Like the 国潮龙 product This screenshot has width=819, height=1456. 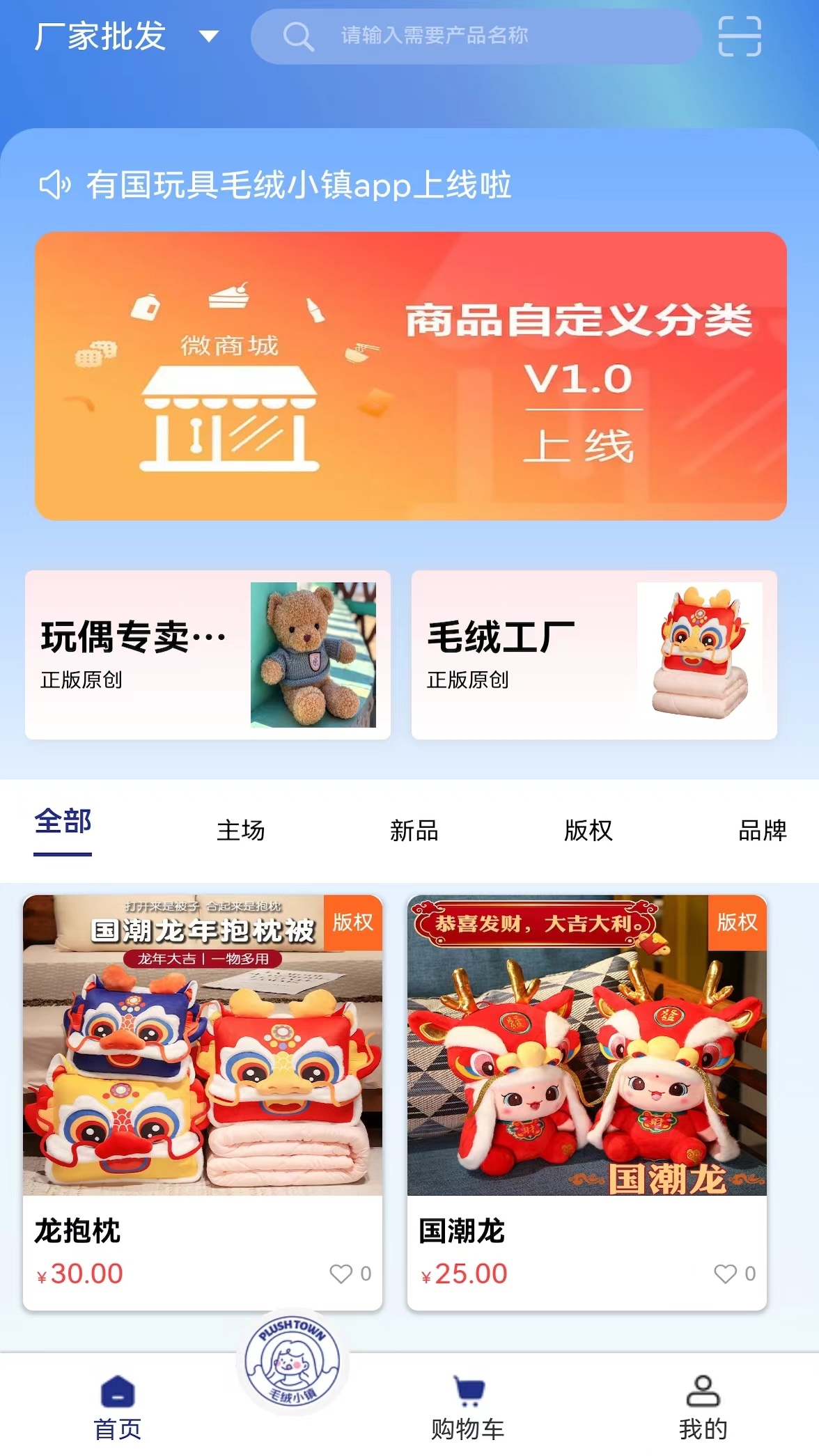tap(726, 1274)
